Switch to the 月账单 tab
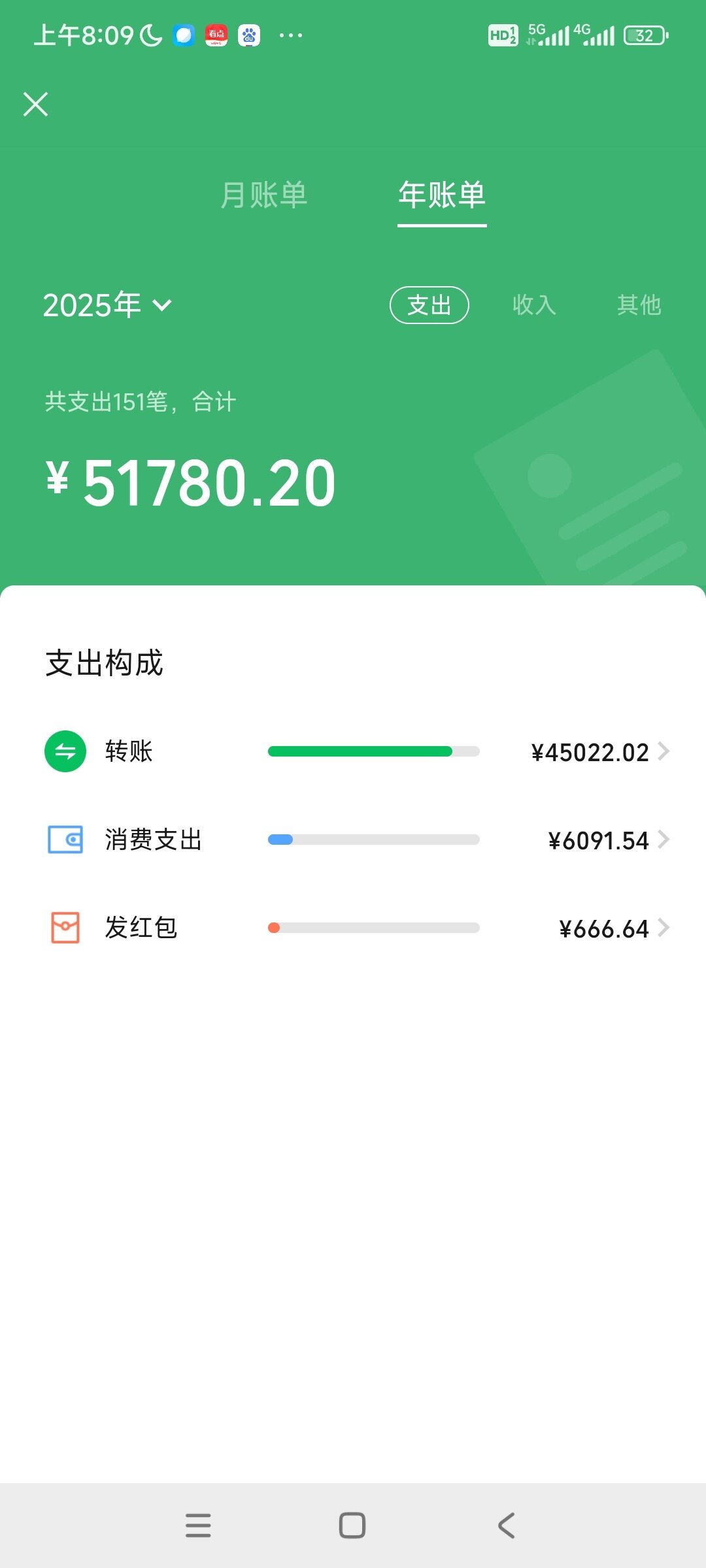 pos(264,195)
